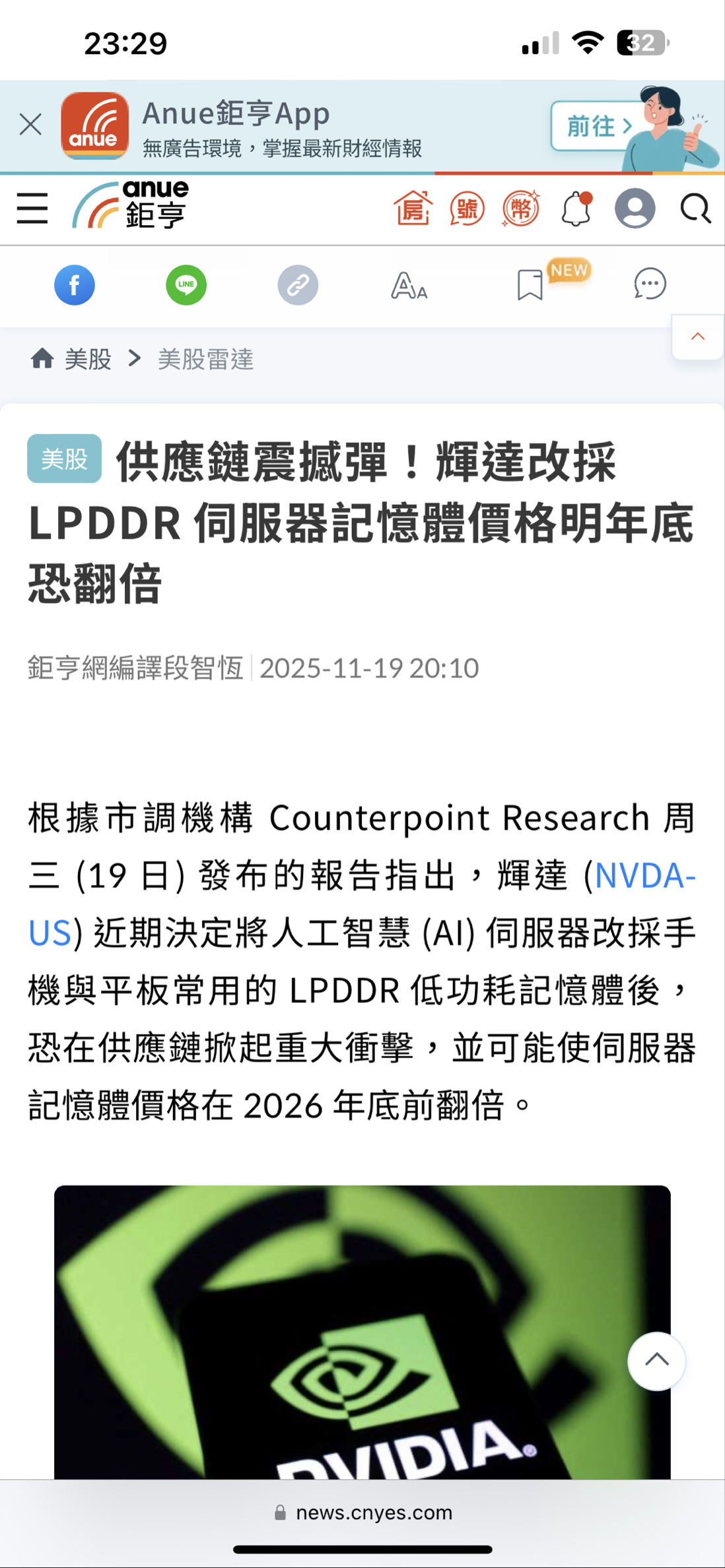Open notifications via the bell icon
The height and width of the screenshot is (1568, 725).
pos(576,209)
